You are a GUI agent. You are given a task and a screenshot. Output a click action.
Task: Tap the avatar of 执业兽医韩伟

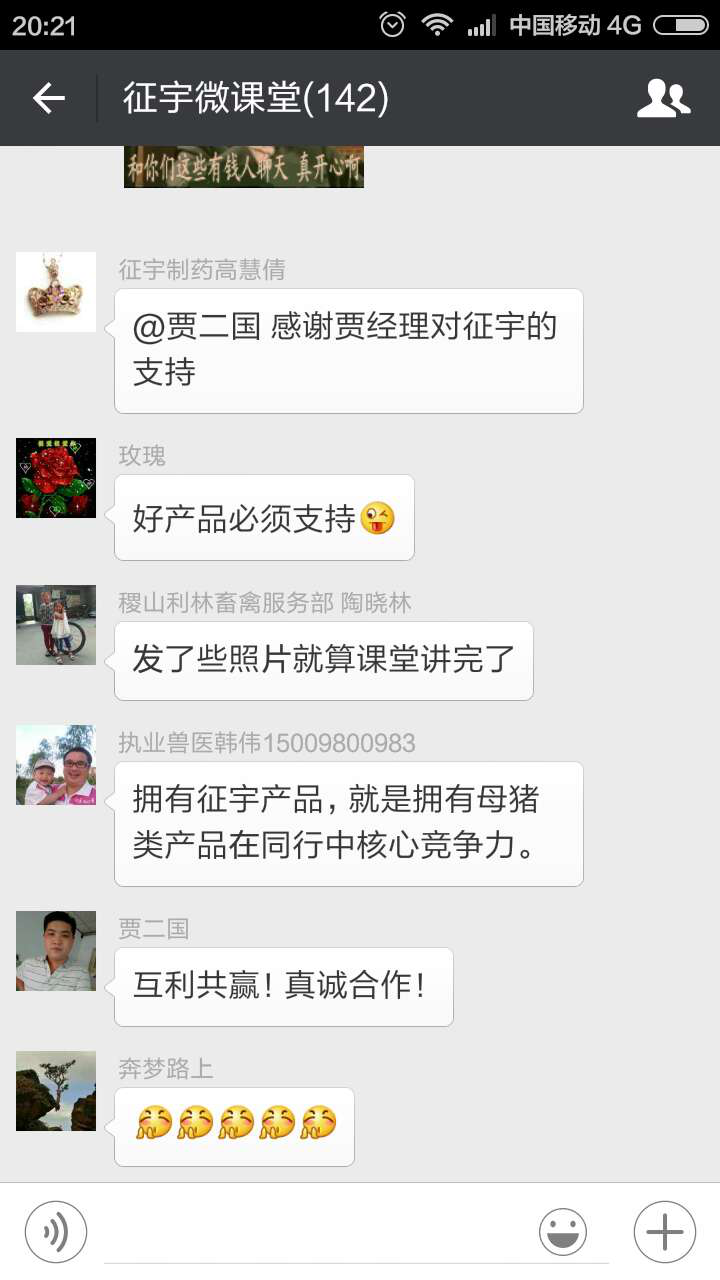click(56, 765)
